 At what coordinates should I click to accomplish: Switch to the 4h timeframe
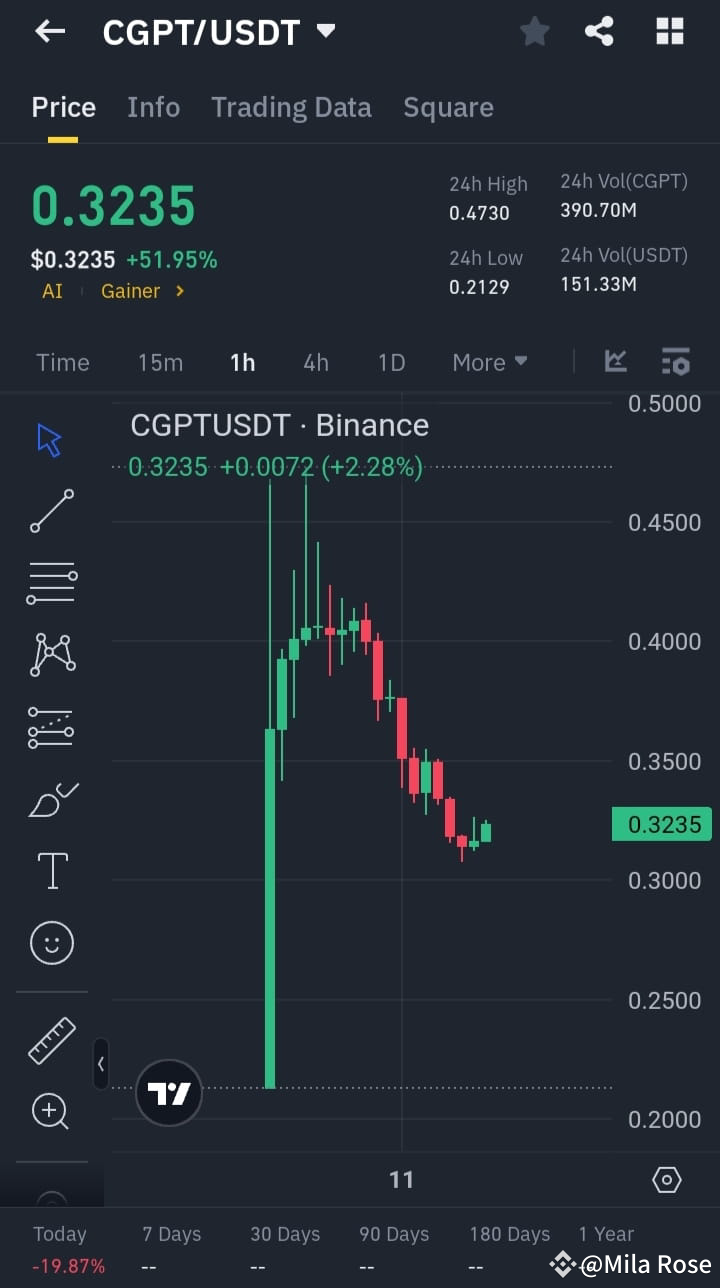(x=316, y=362)
